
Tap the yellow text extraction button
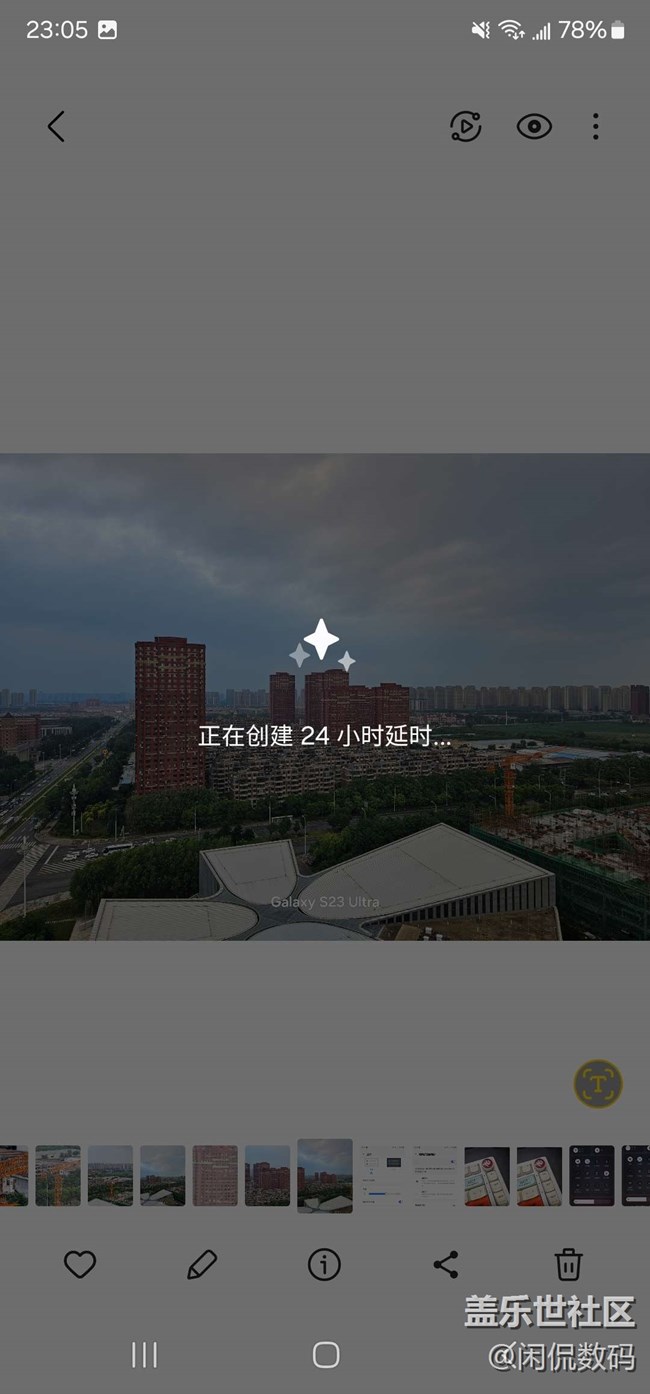pyautogui.click(x=598, y=1083)
